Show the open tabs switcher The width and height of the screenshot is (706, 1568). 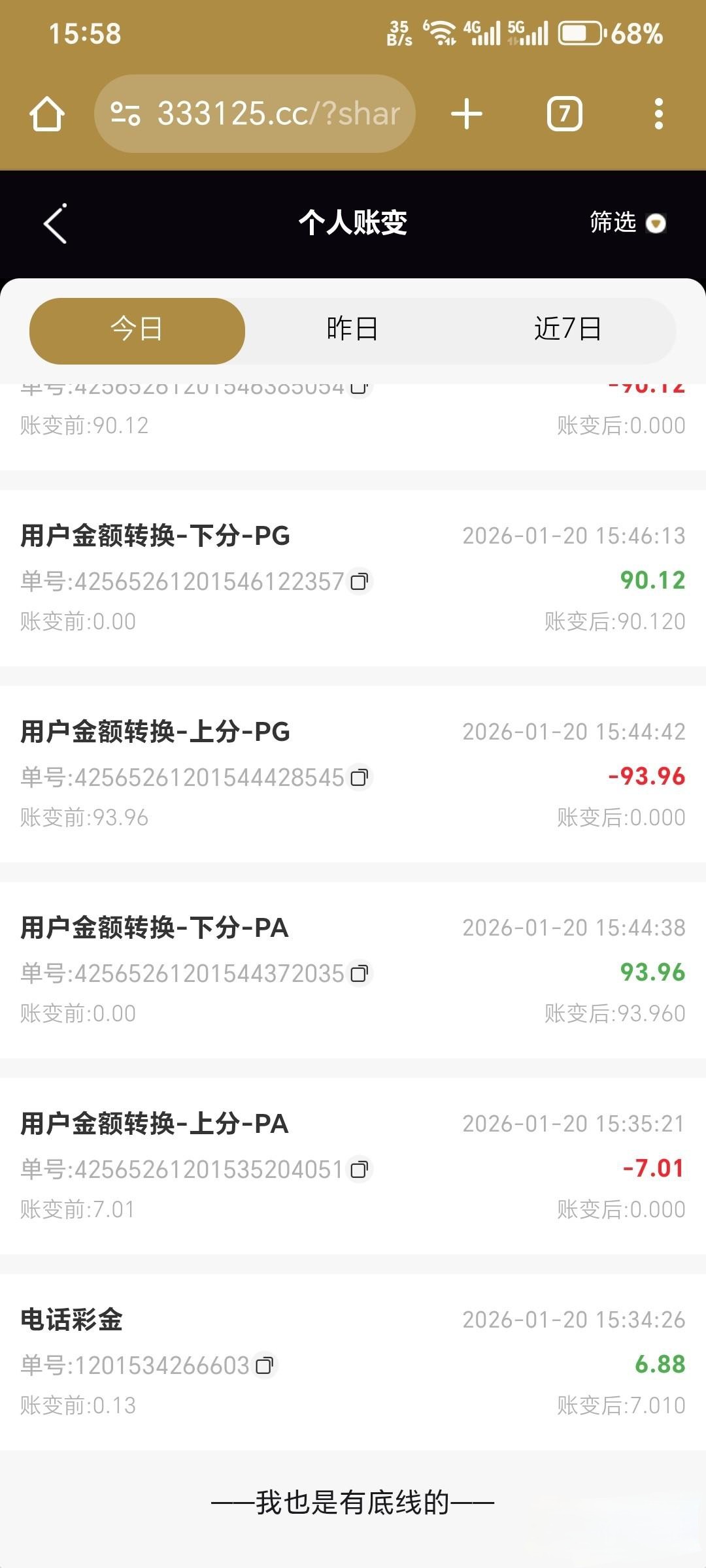pos(564,114)
